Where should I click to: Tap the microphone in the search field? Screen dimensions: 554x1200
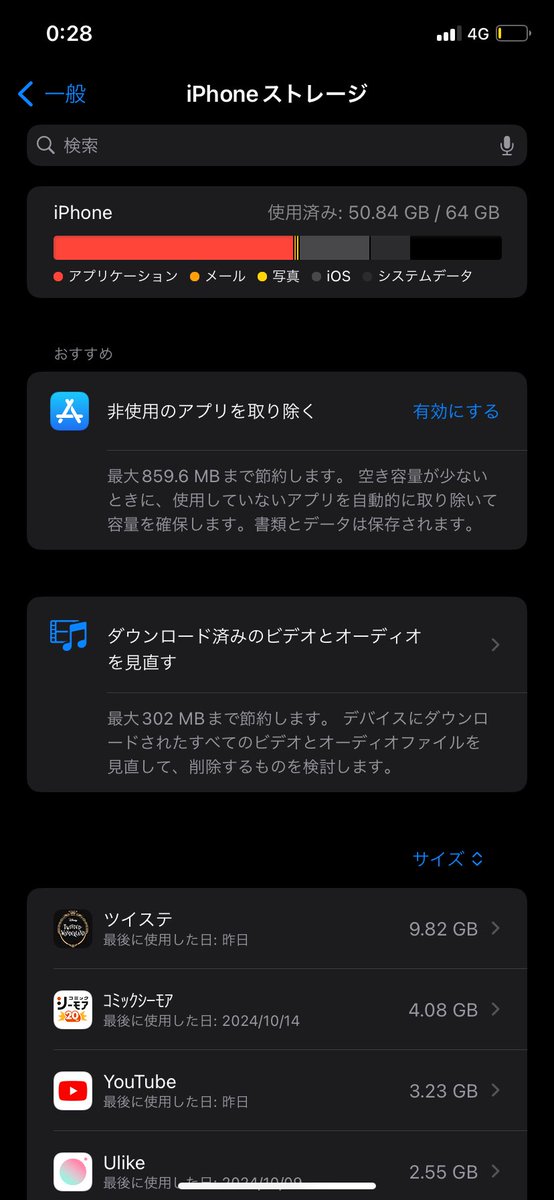[507, 146]
